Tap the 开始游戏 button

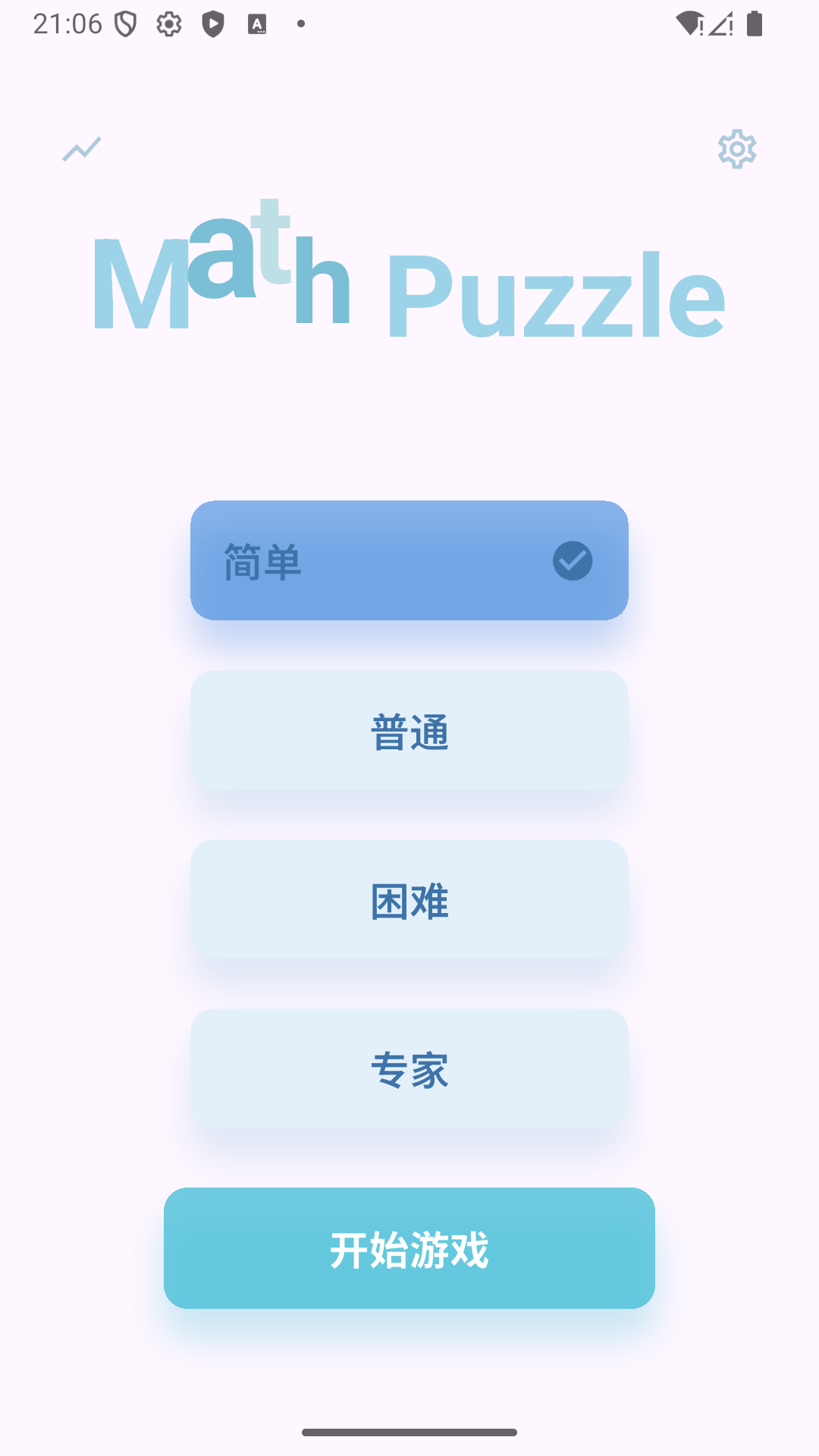[409, 1248]
